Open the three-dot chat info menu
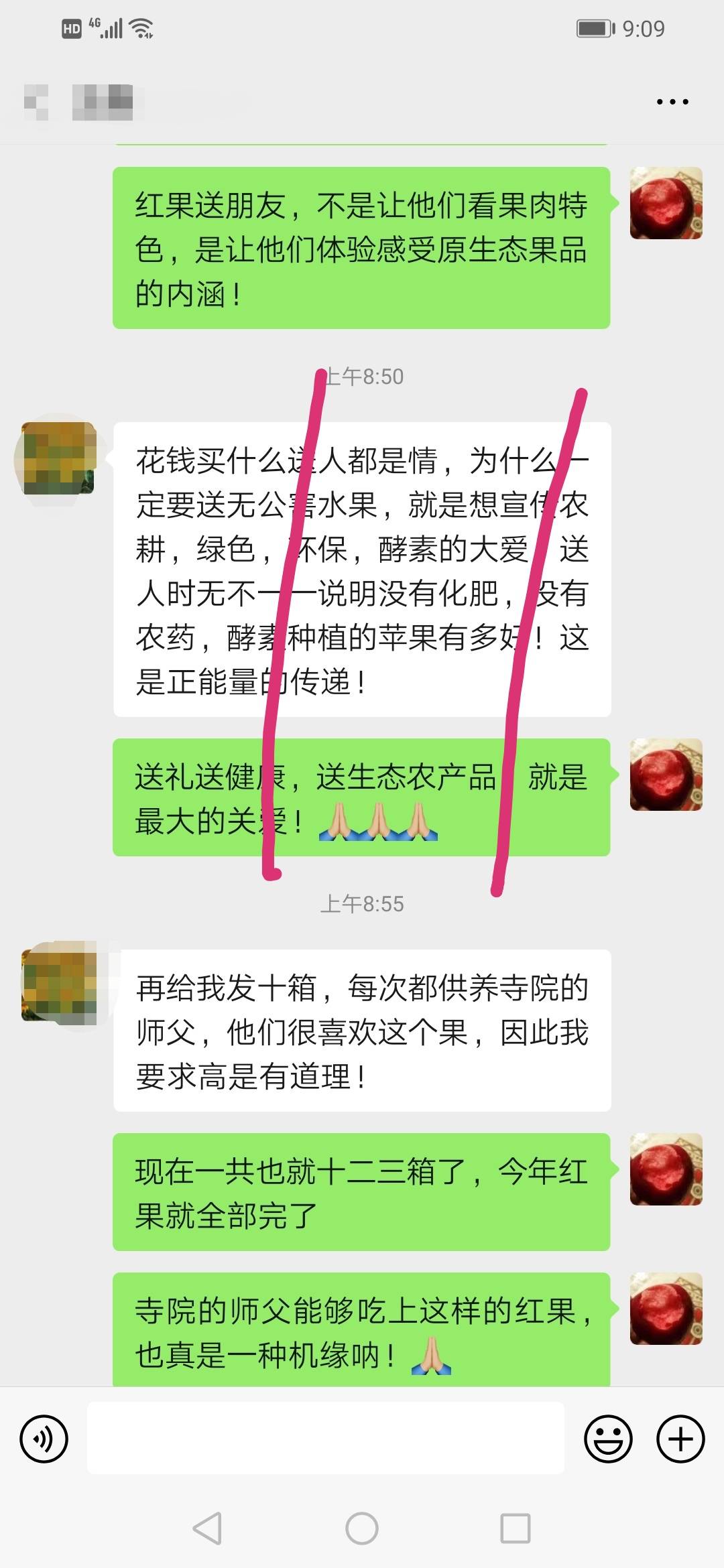 (672, 102)
